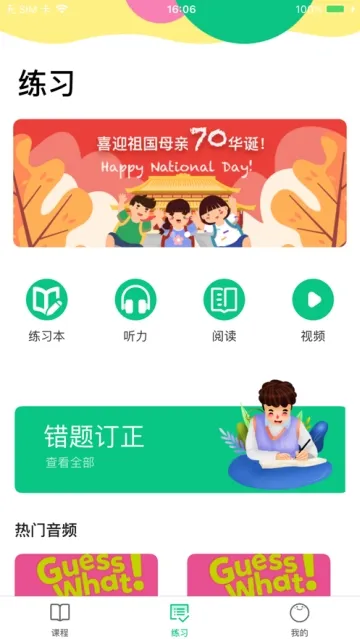Open the 听力 listening section
This screenshot has width=360, height=639.
[x=135, y=311]
